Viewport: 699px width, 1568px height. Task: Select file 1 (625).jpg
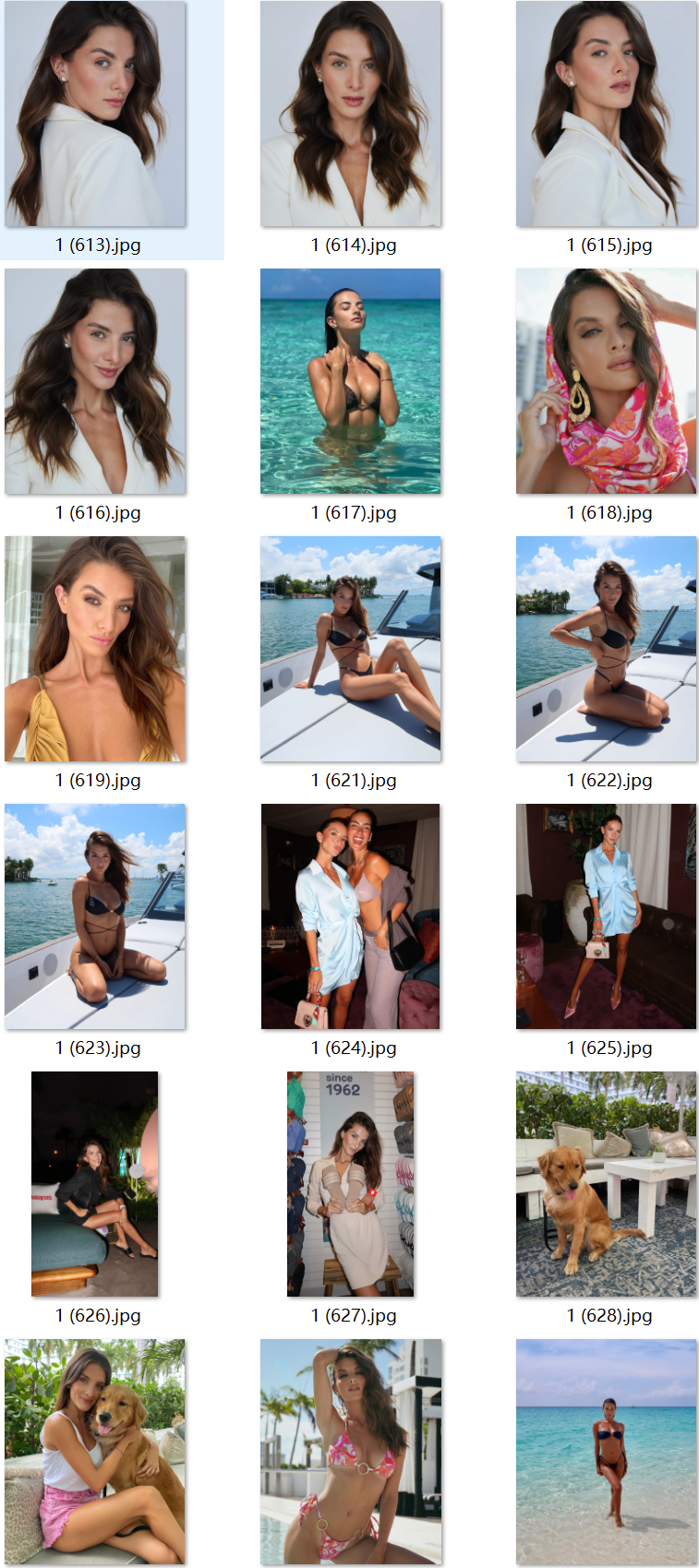[x=607, y=917]
